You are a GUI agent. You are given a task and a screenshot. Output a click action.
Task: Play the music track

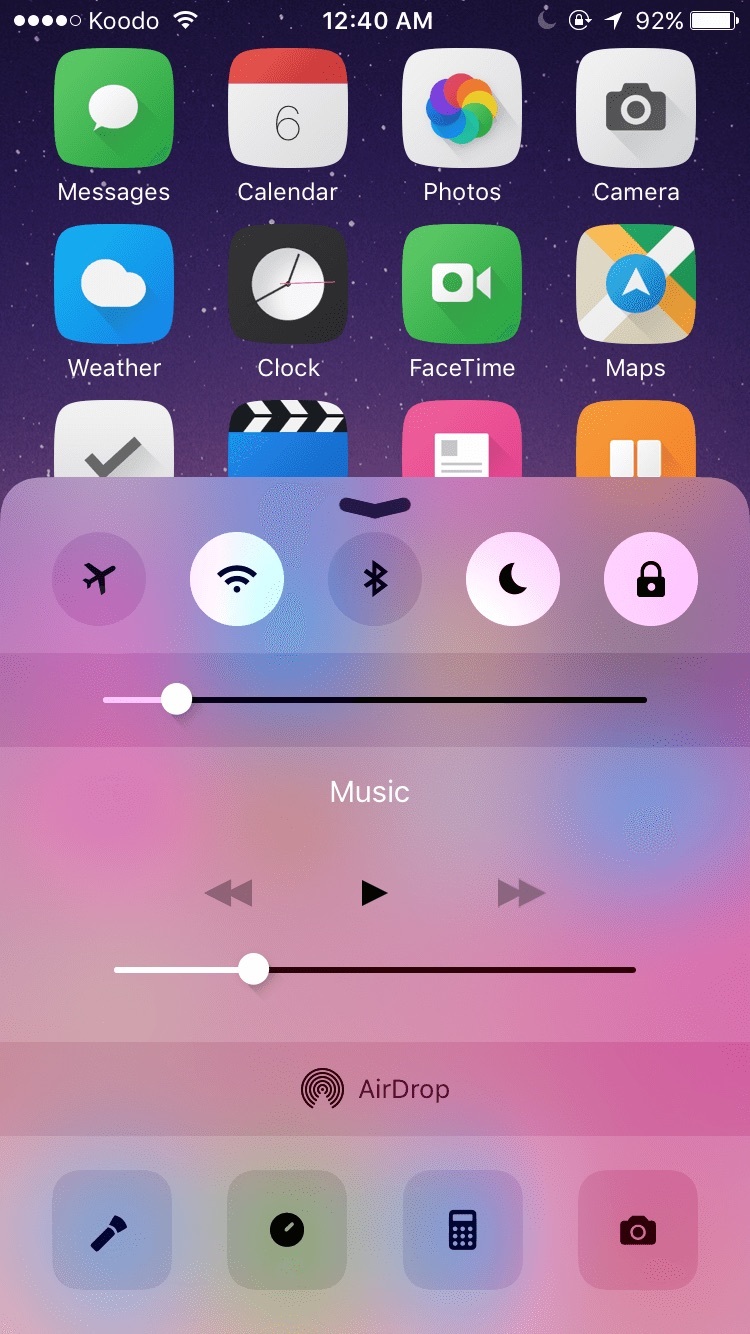tap(374, 893)
